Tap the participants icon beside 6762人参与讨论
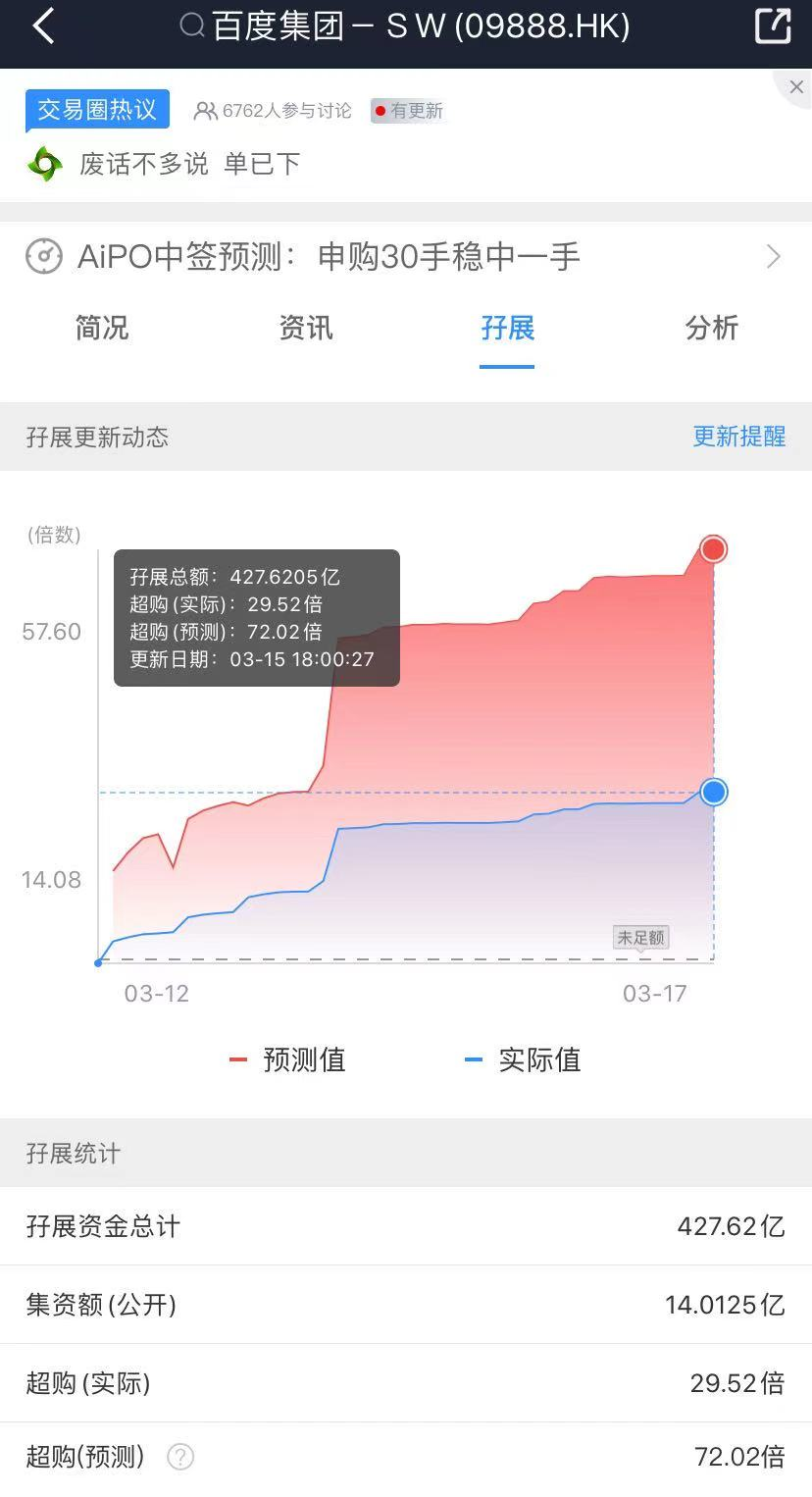The image size is (812, 1497). click(x=204, y=111)
